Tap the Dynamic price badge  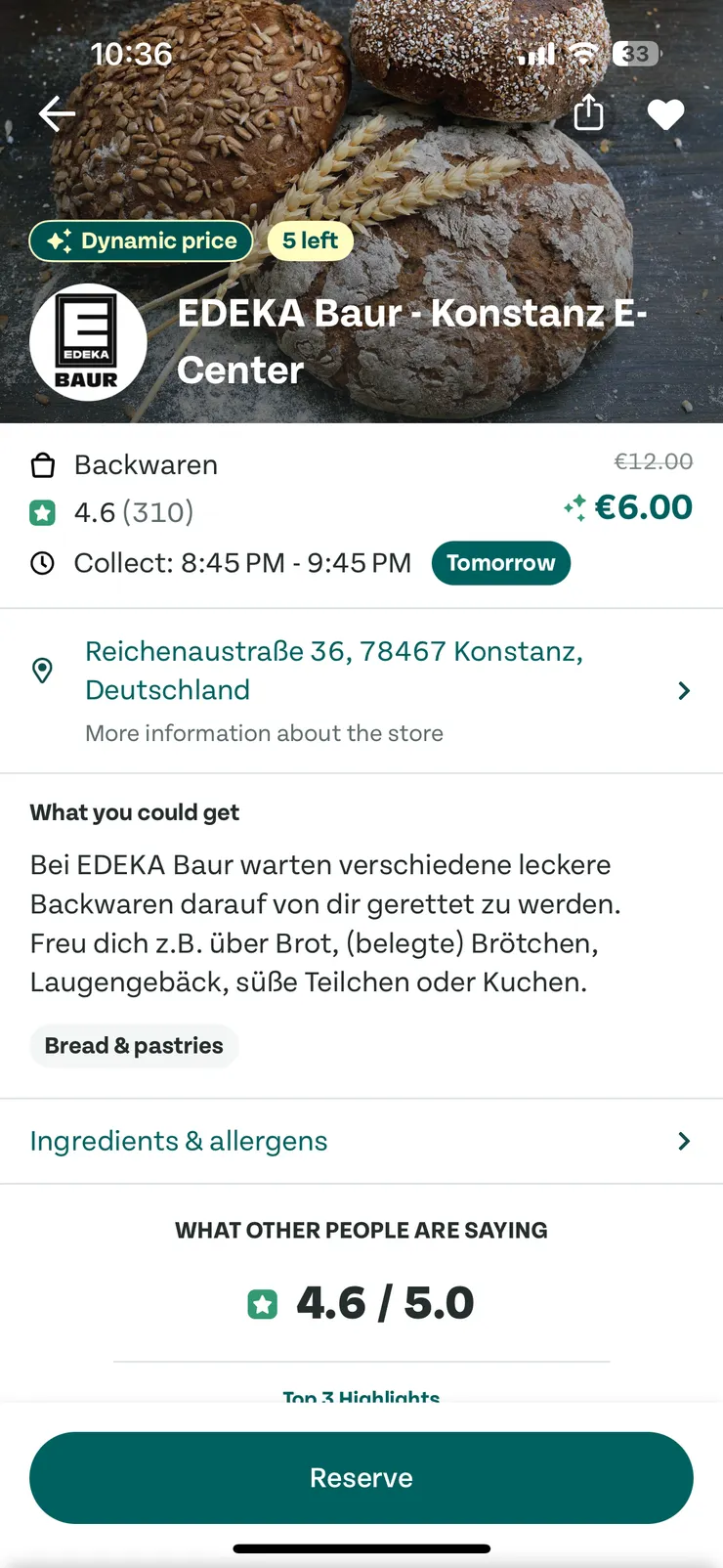[x=142, y=241]
